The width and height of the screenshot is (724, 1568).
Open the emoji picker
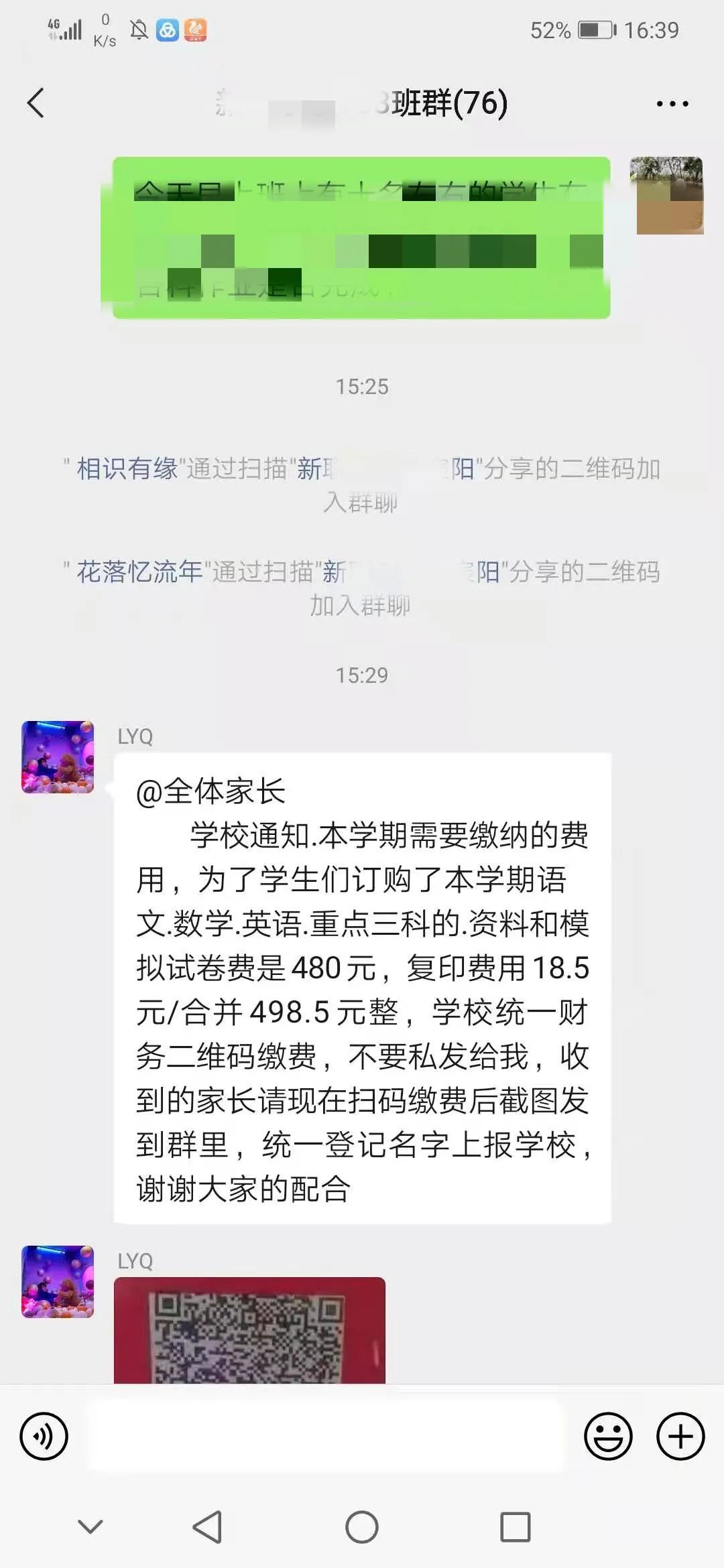[x=608, y=1436]
